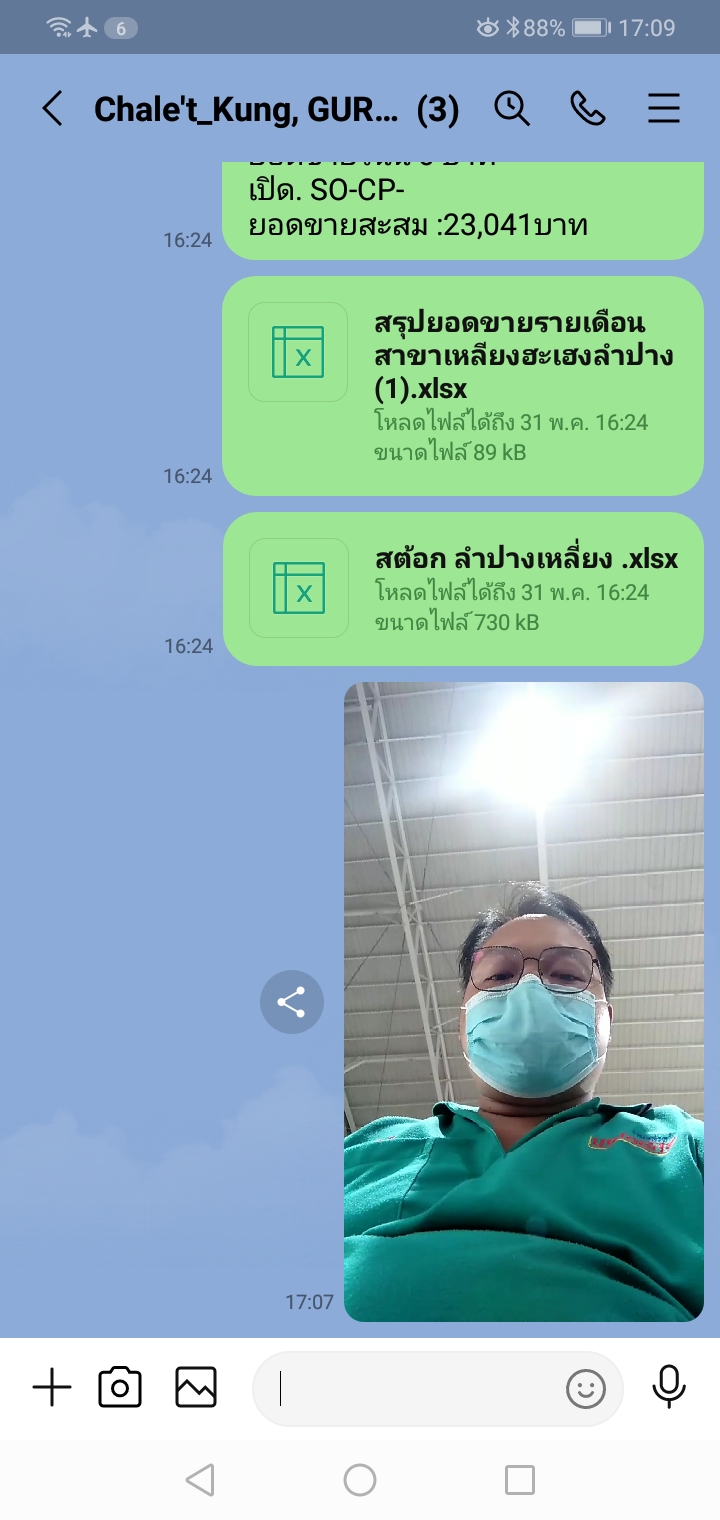The height and width of the screenshot is (1520, 720).
Task: View the photo sent at 17:07
Action: (x=524, y=1002)
